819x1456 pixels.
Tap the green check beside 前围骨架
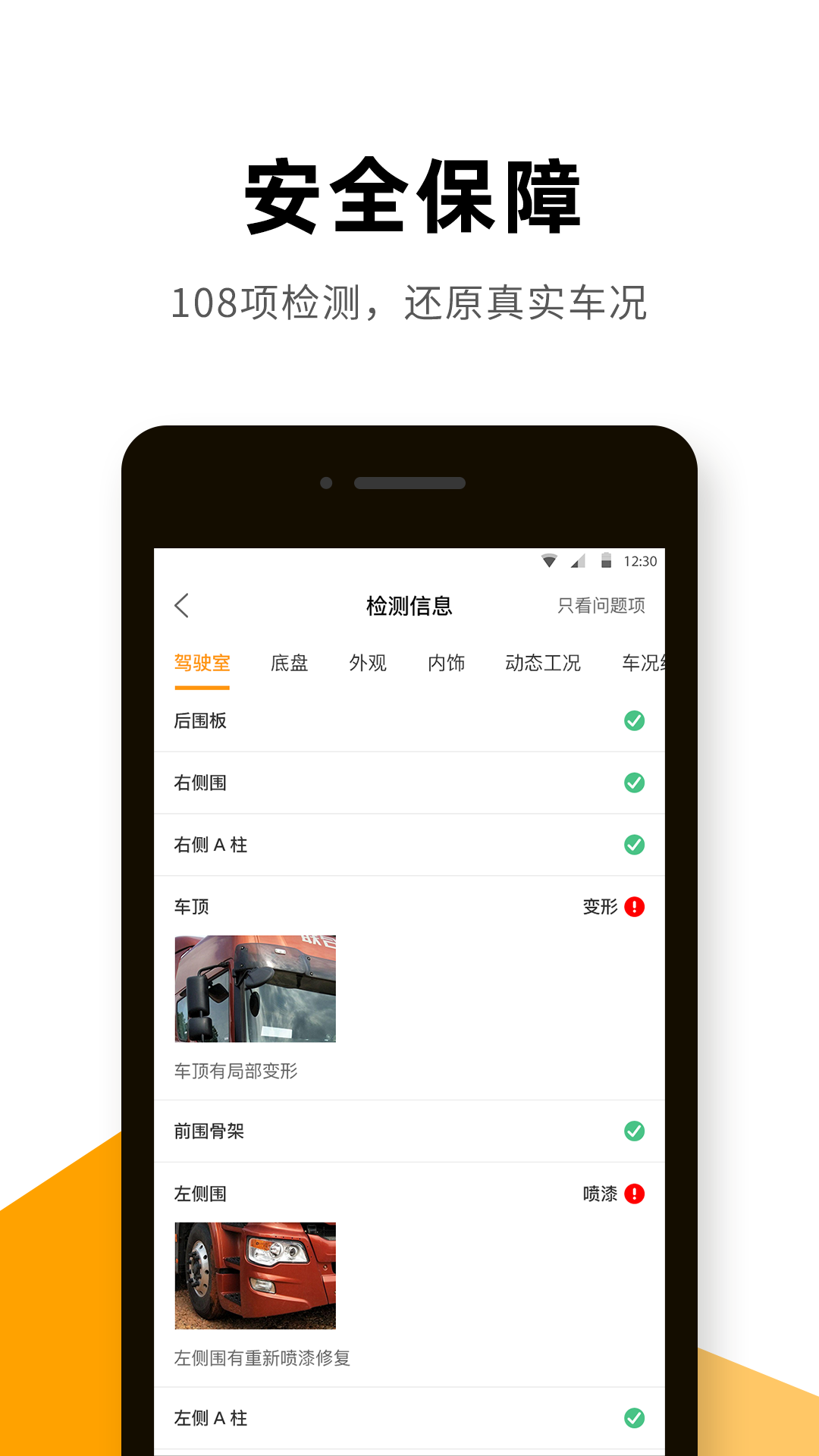(x=634, y=1131)
